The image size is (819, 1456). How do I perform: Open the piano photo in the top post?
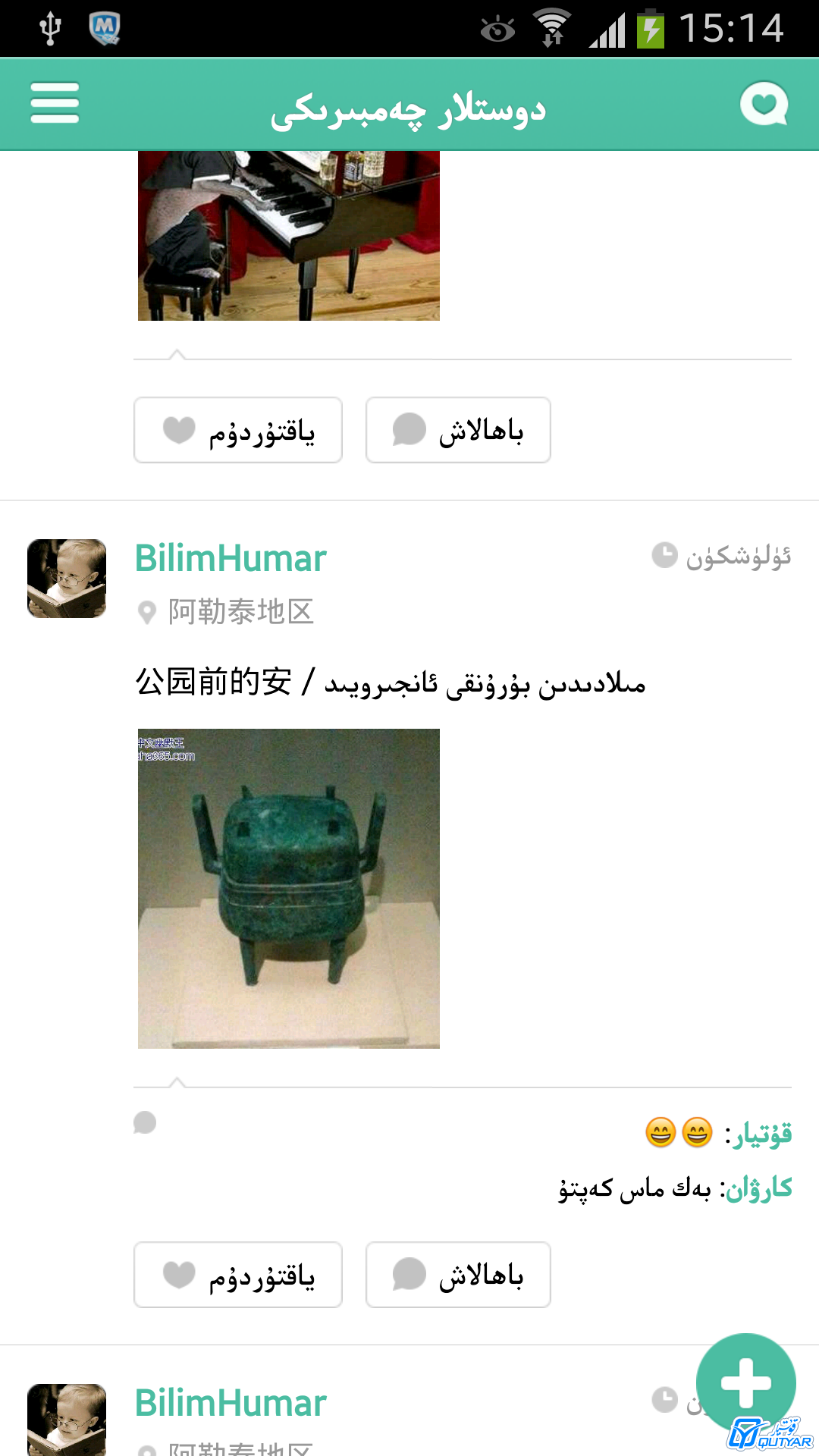pos(289,235)
